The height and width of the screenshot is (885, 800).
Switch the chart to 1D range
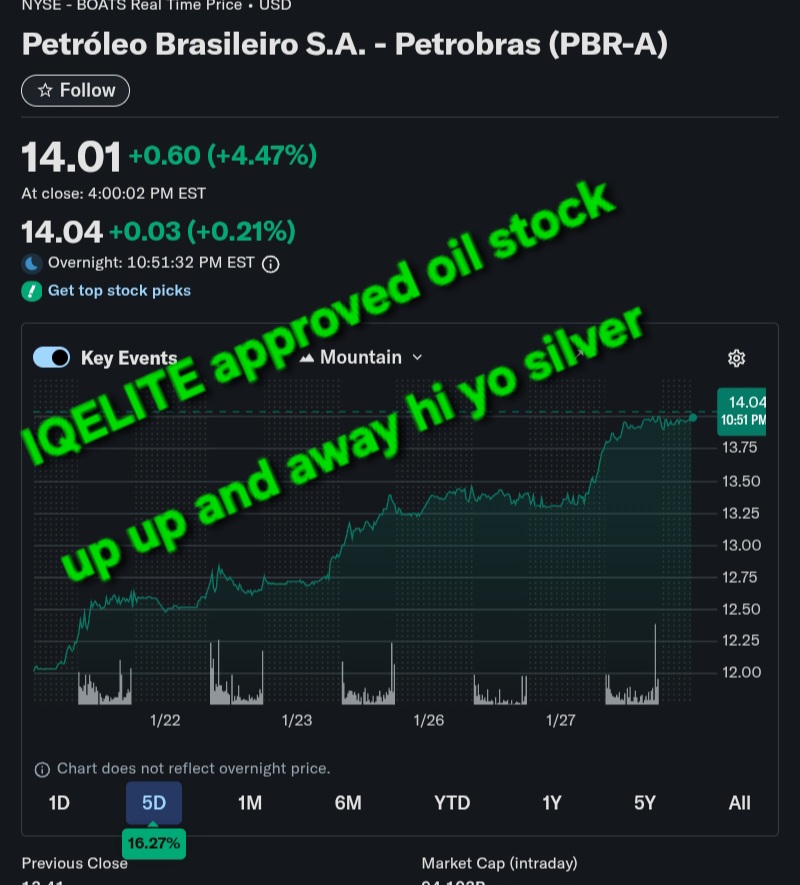(x=59, y=803)
